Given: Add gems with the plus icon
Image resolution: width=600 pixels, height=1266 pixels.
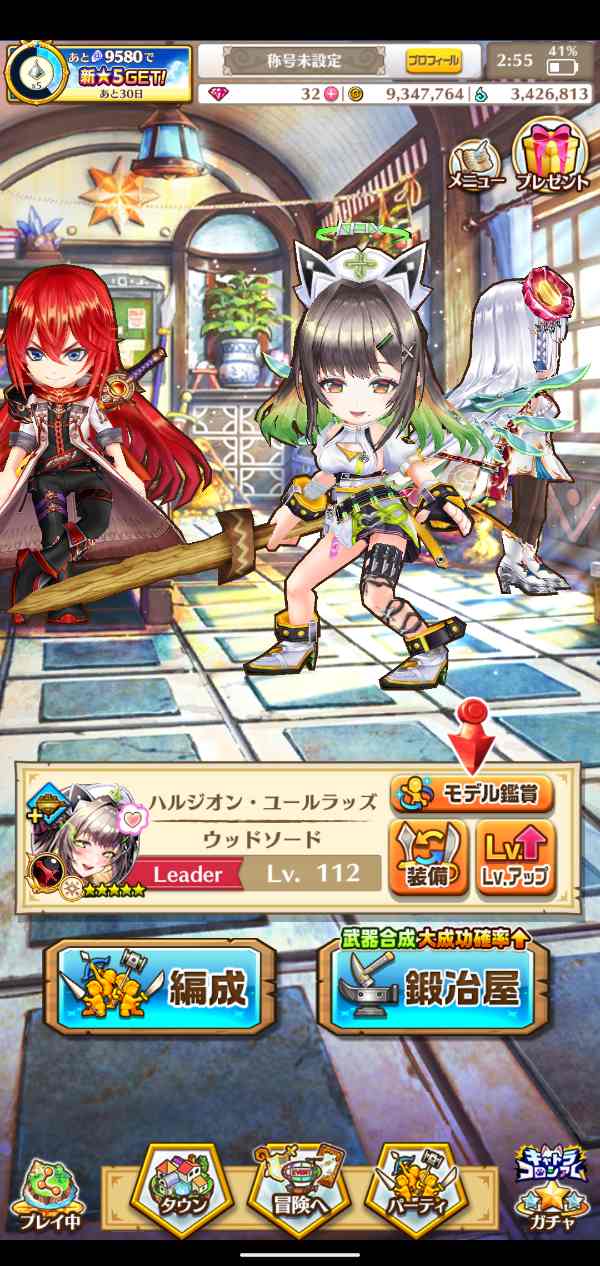Looking at the screenshot, I should [x=331, y=94].
